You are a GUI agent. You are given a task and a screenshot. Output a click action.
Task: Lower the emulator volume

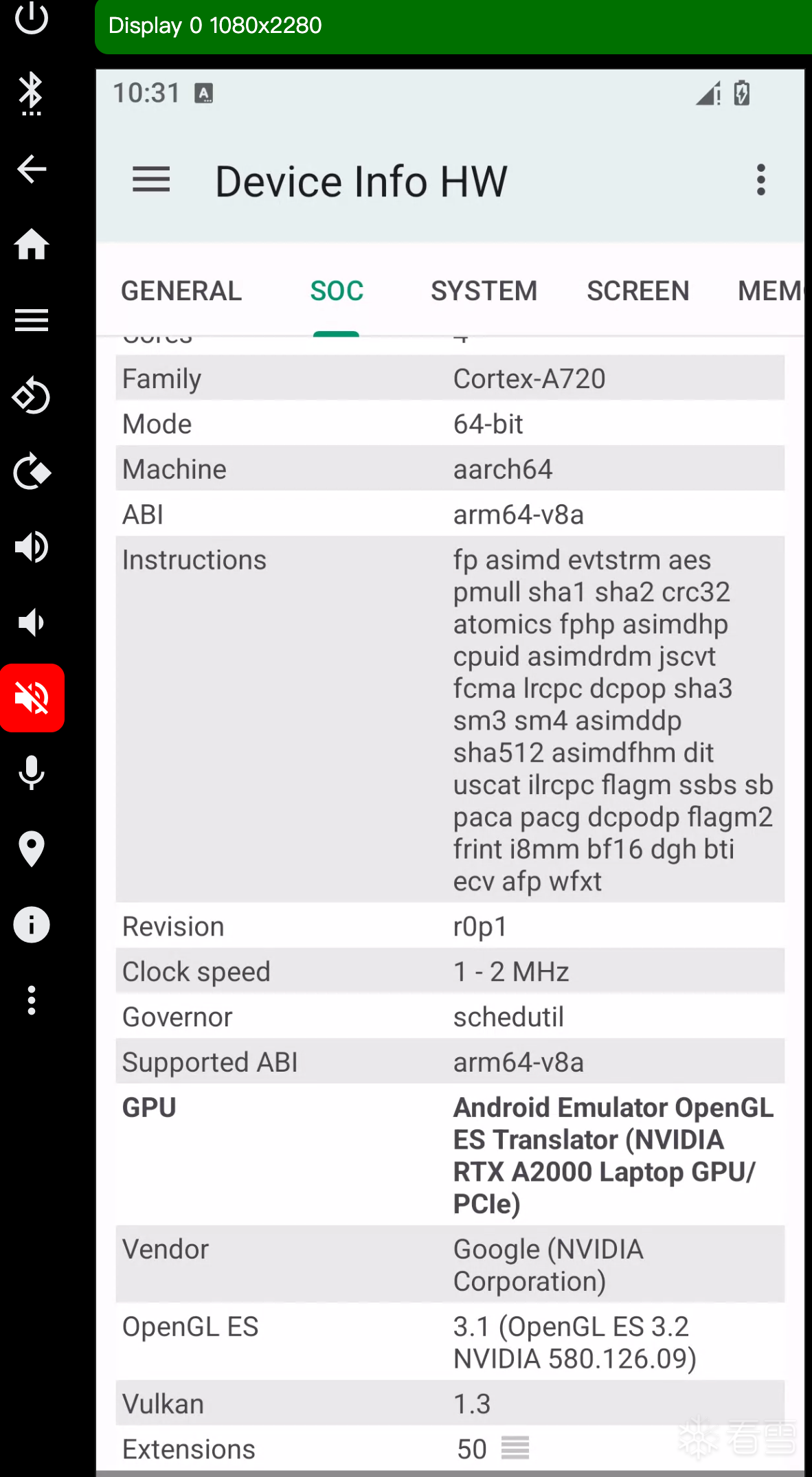point(32,623)
